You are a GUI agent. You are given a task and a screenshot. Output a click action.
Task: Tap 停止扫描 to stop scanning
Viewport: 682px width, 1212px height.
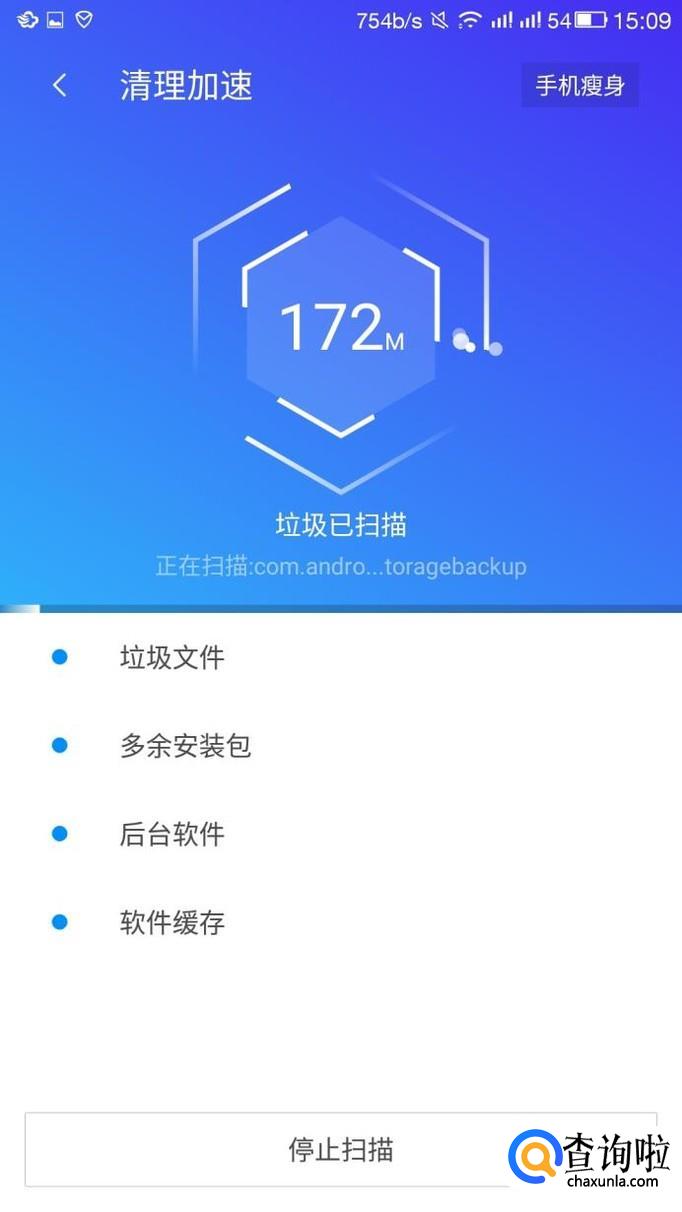click(340, 1149)
